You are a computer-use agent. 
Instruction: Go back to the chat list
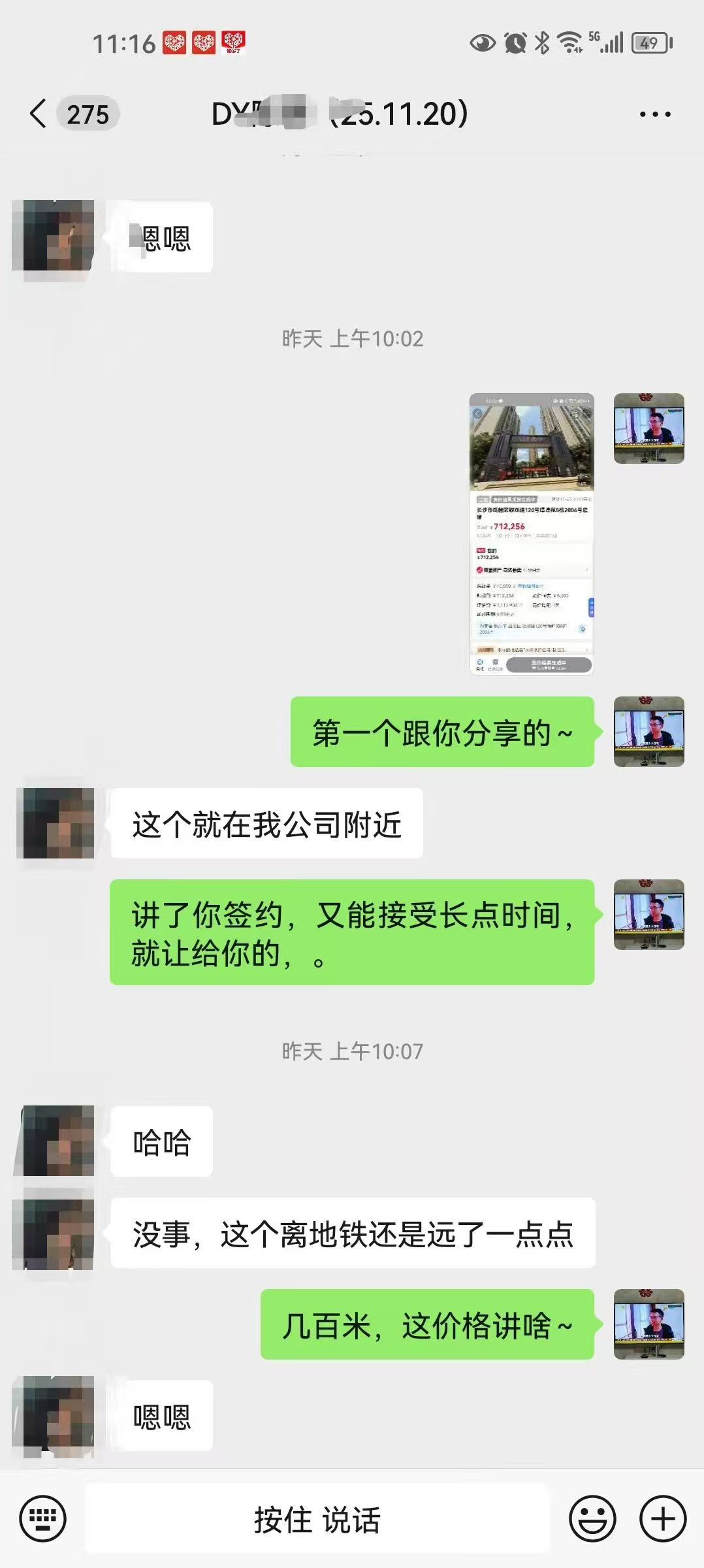(39, 114)
